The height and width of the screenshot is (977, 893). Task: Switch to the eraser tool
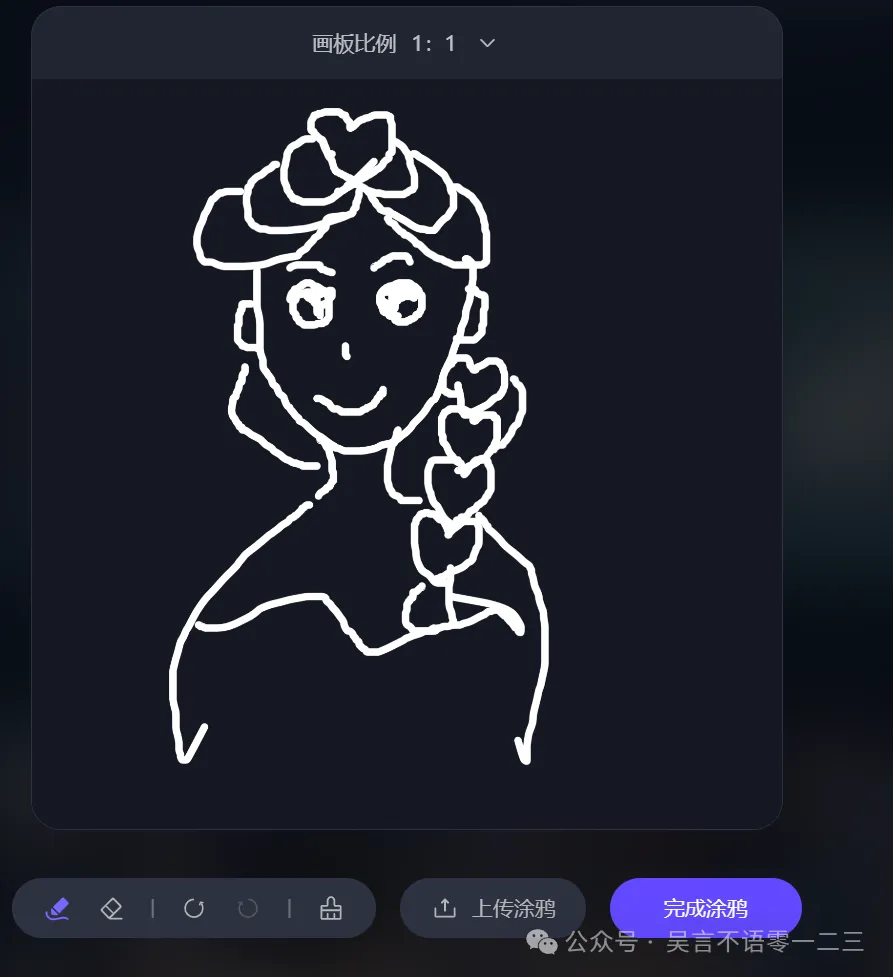[x=111, y=908]
